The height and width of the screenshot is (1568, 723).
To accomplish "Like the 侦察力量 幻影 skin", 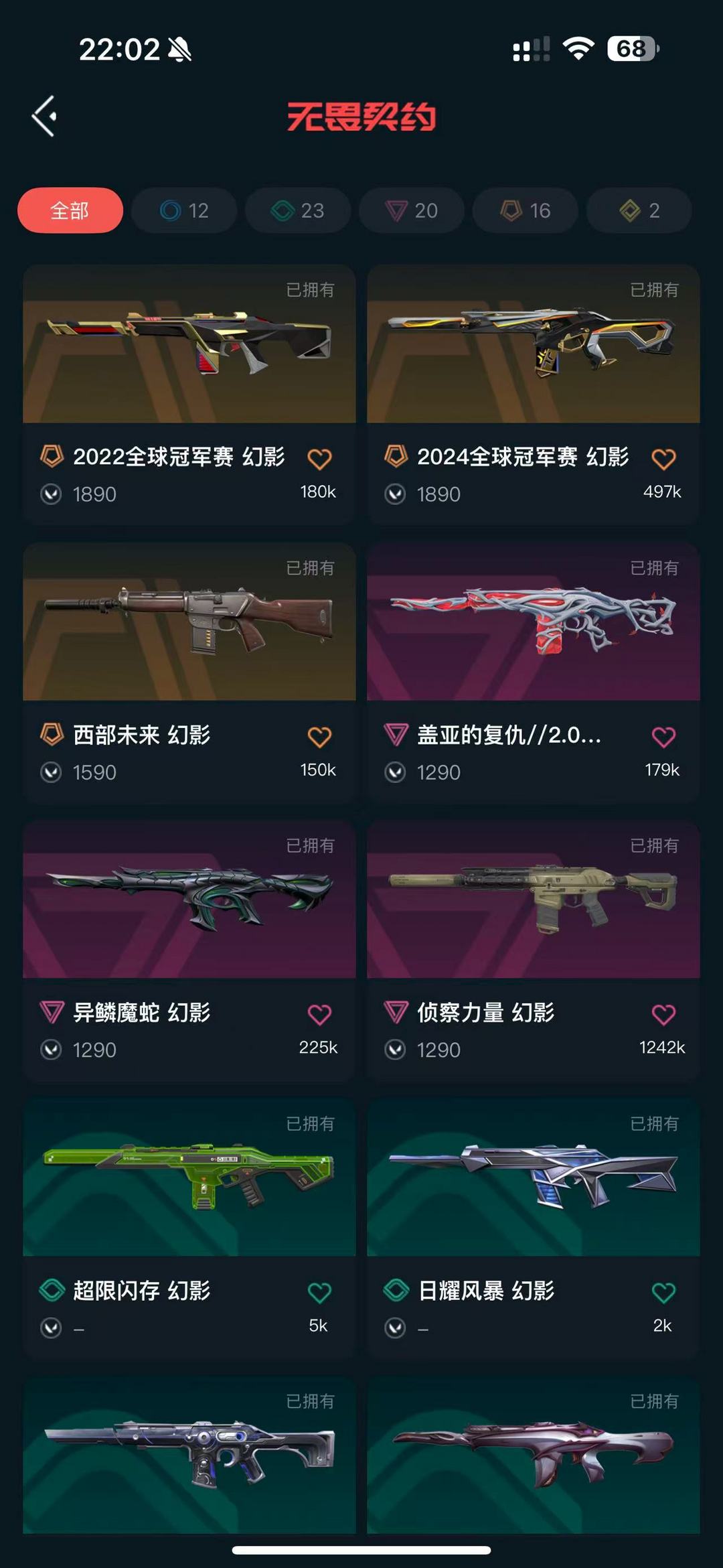I will (x=663, y=1015).
